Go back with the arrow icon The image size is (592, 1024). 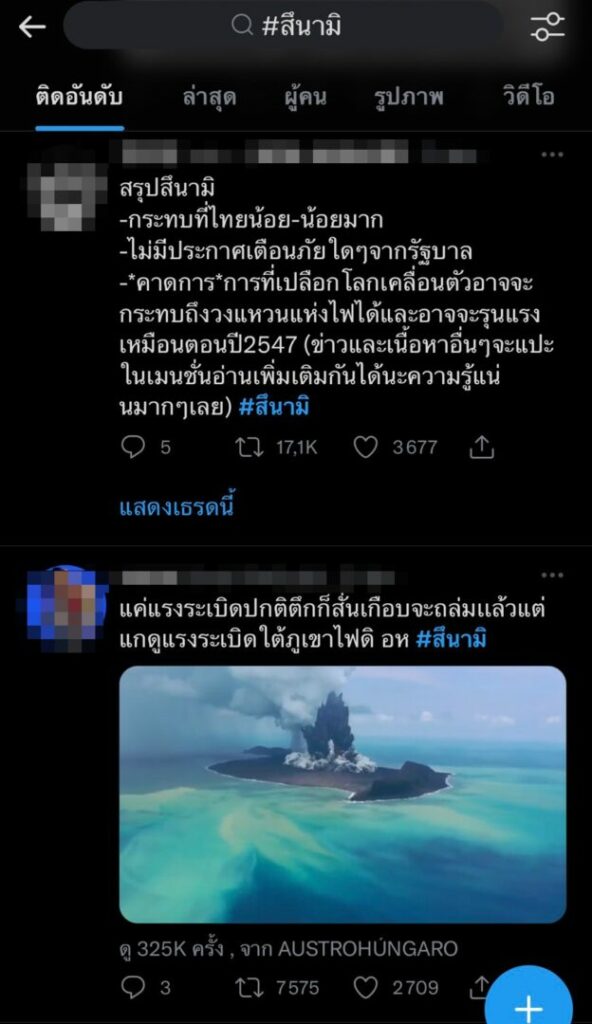[31, 27]
